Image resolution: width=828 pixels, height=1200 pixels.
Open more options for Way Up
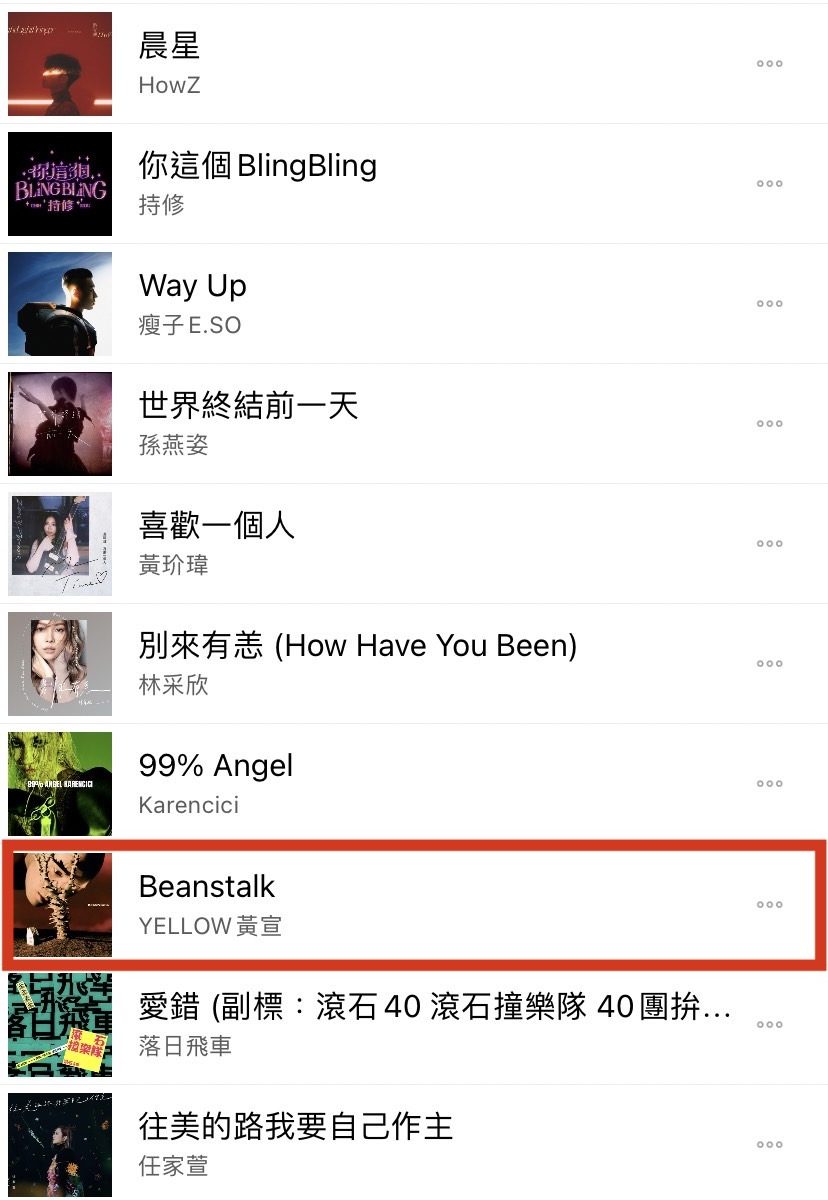769,304
